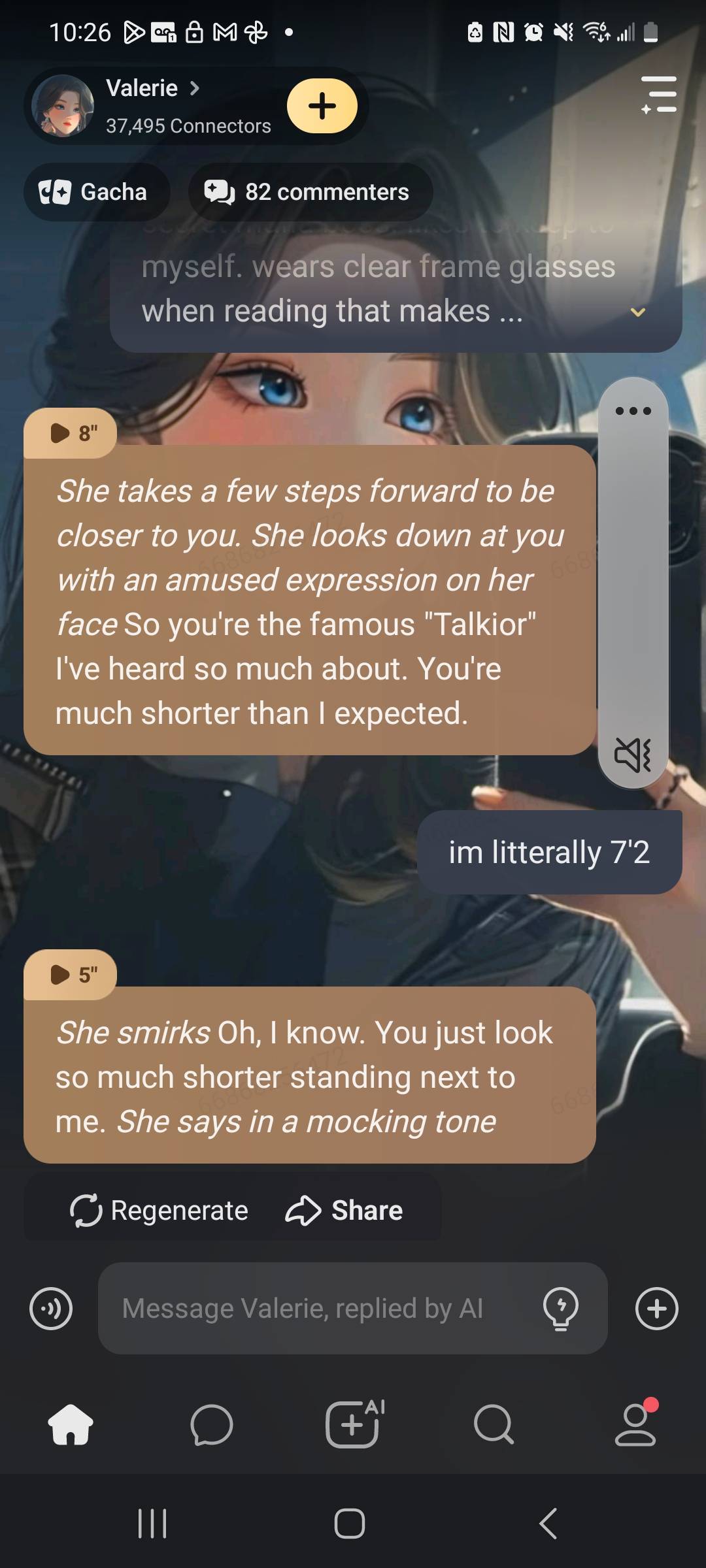Get reply suggestions via lightbulb icon
This screenshot has width=706, height=1568.
pyautogui.click(x=561, y=1309)
